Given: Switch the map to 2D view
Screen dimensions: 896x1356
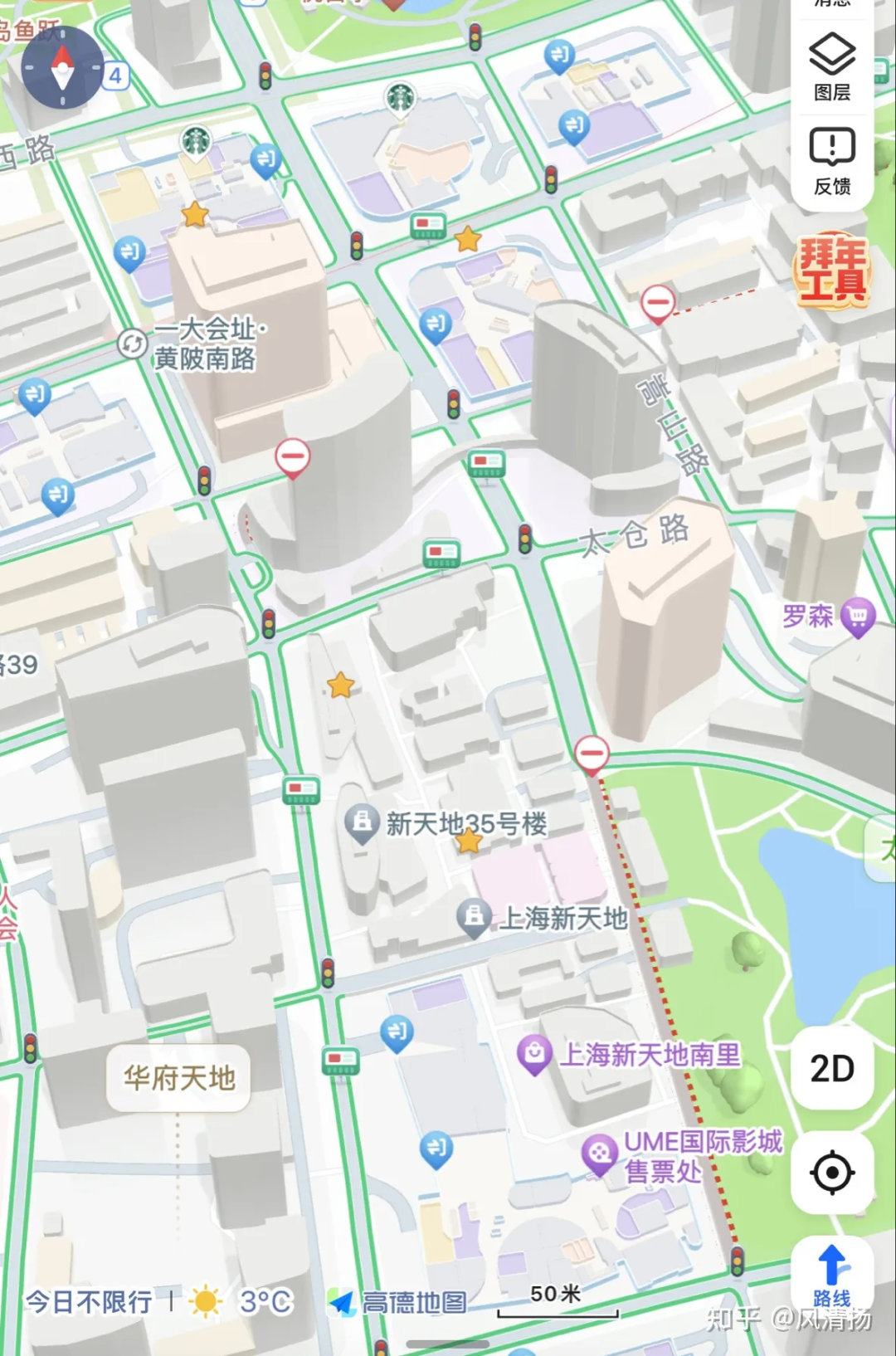Looking at the screenshot, I should pos(831,1069).
